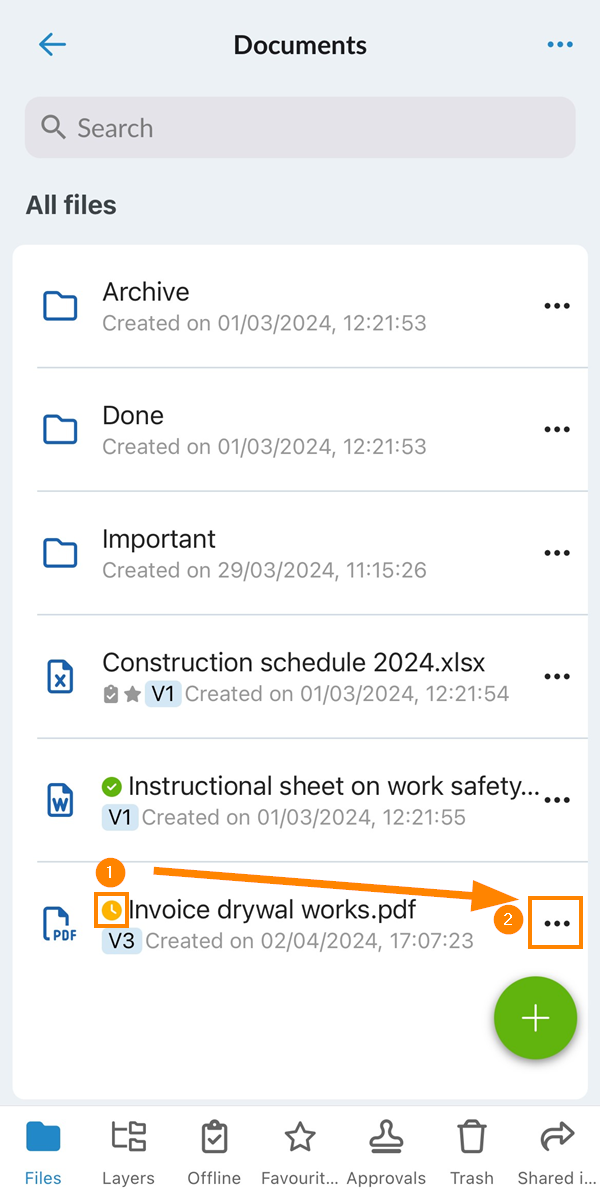Go to the Approvals tab
The image size is (600, 1198).
pyautogui.click(x=386, y=1151)
